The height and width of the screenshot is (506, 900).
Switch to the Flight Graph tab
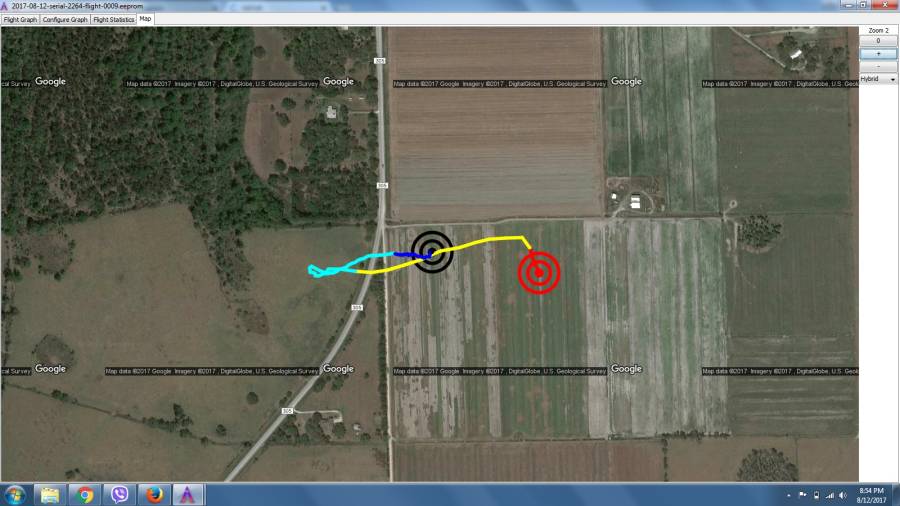pos(20,19)
